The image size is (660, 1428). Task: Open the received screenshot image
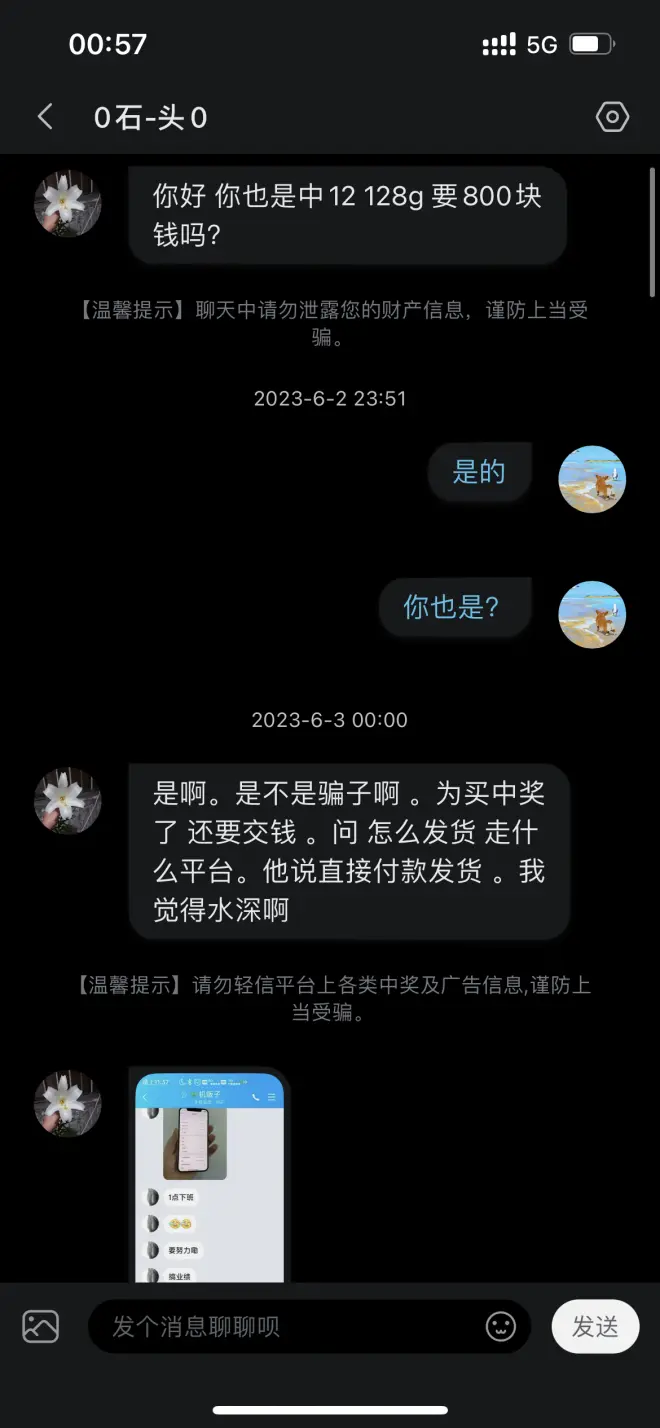click(209, 1176)
